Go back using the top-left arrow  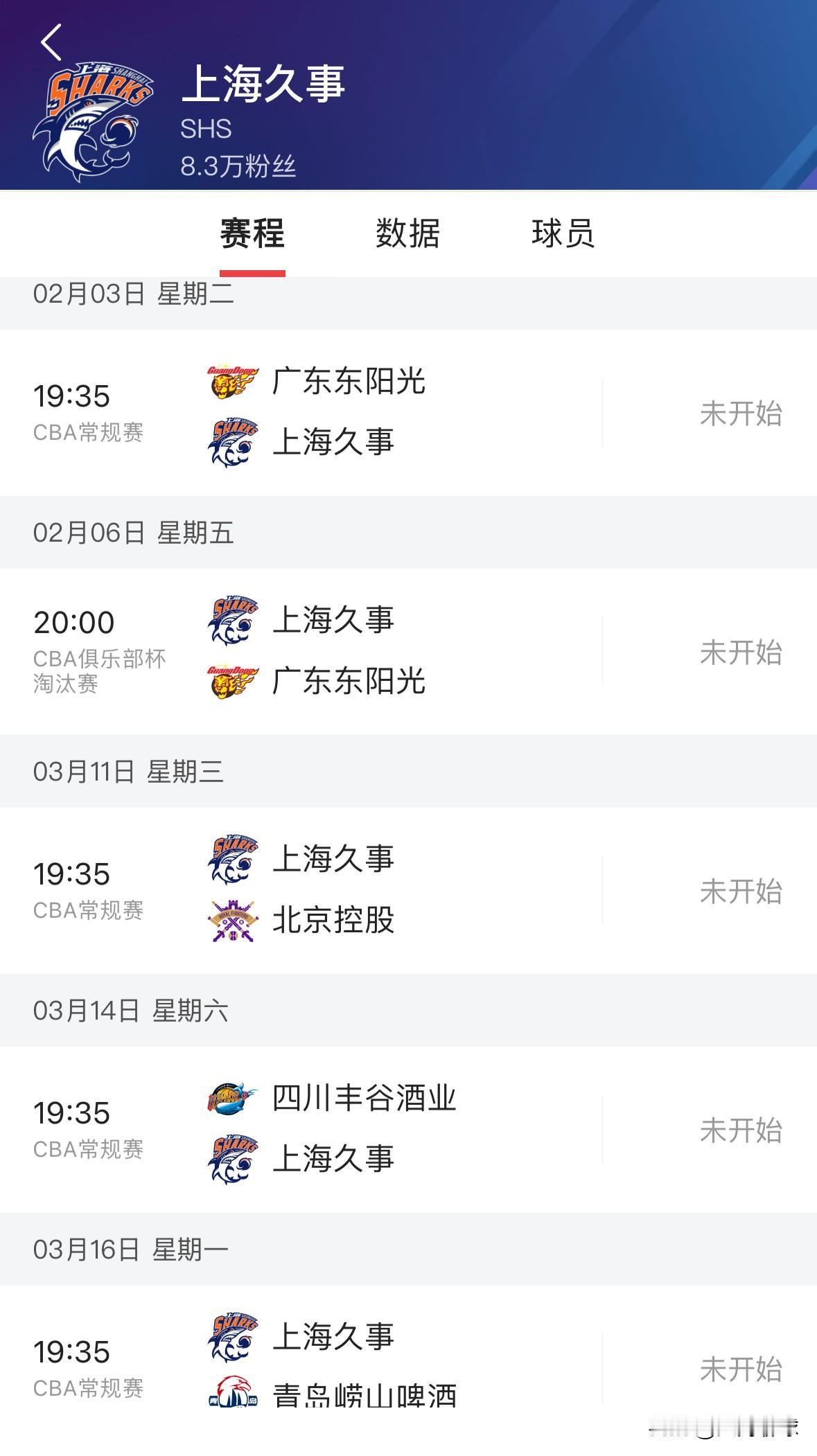(52, 42)
